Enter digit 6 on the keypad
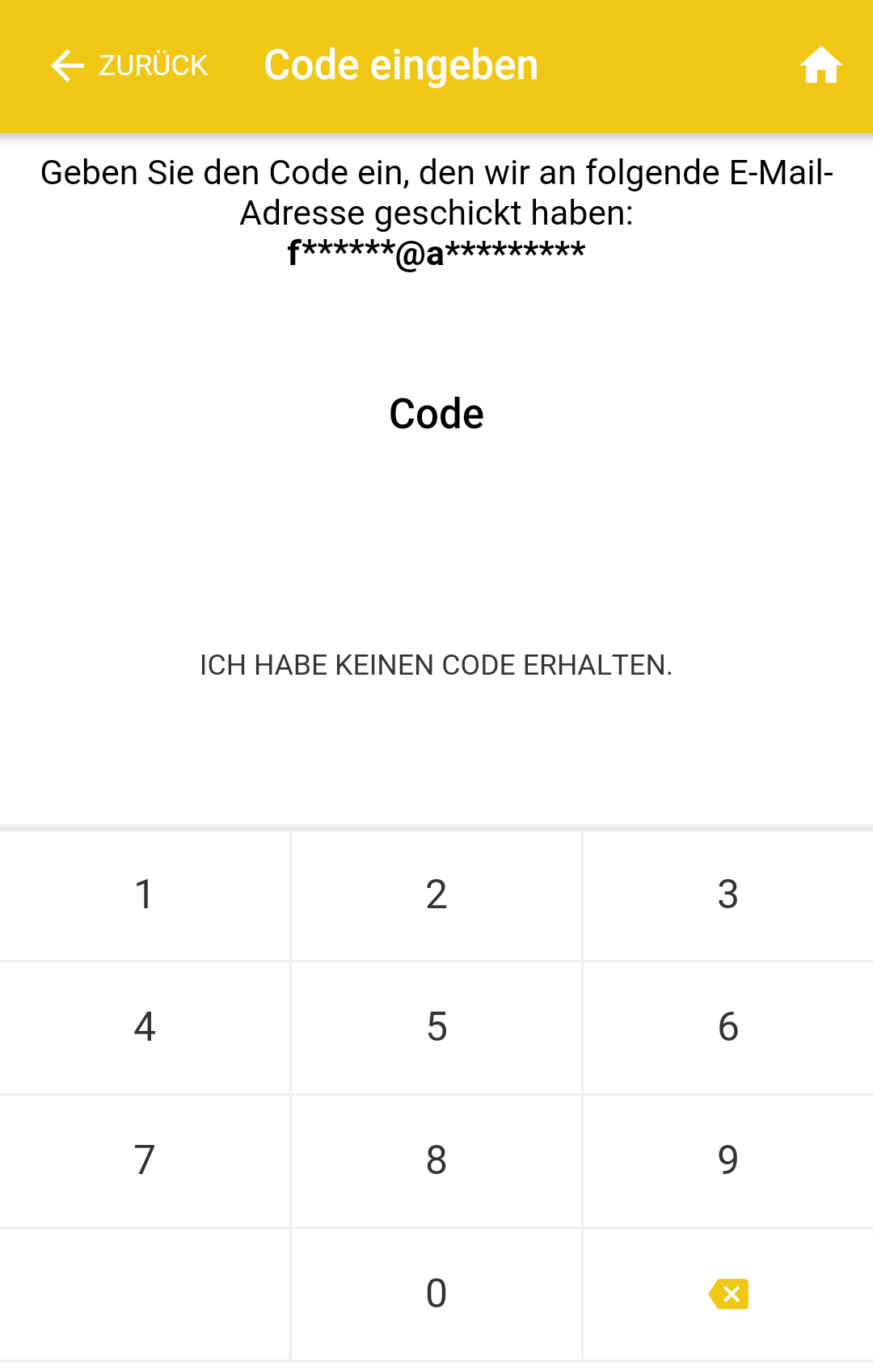Viewport: 873px width, 1372px height. coord(727,1027)
